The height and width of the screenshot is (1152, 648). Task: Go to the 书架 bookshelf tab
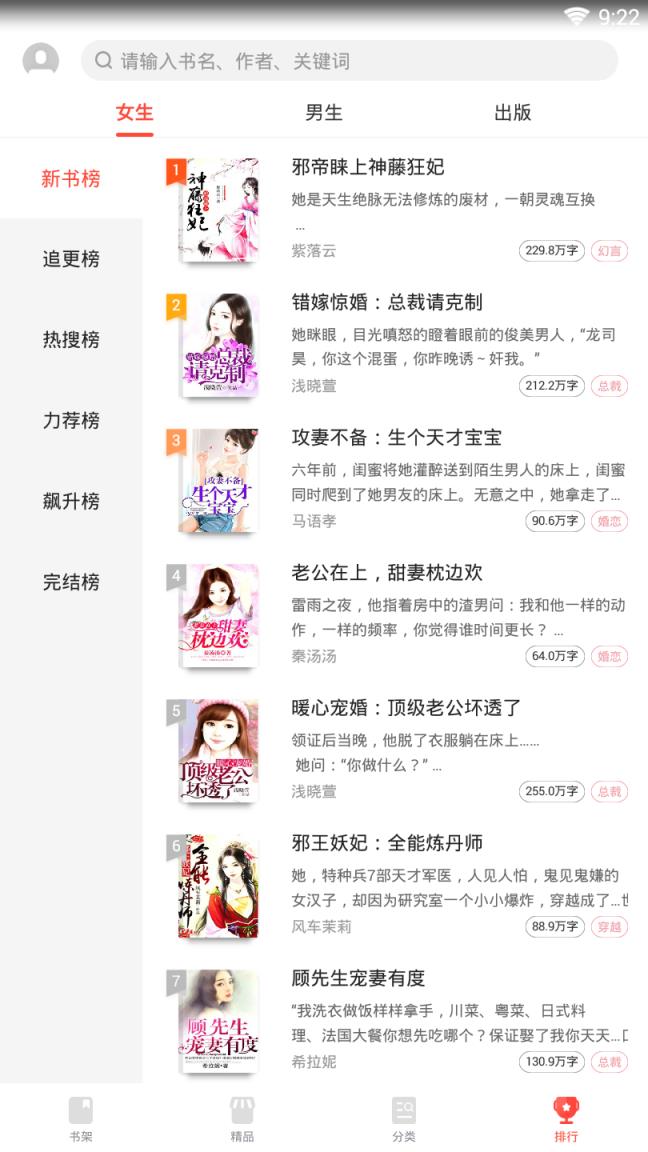click(x=81, y=1118)
